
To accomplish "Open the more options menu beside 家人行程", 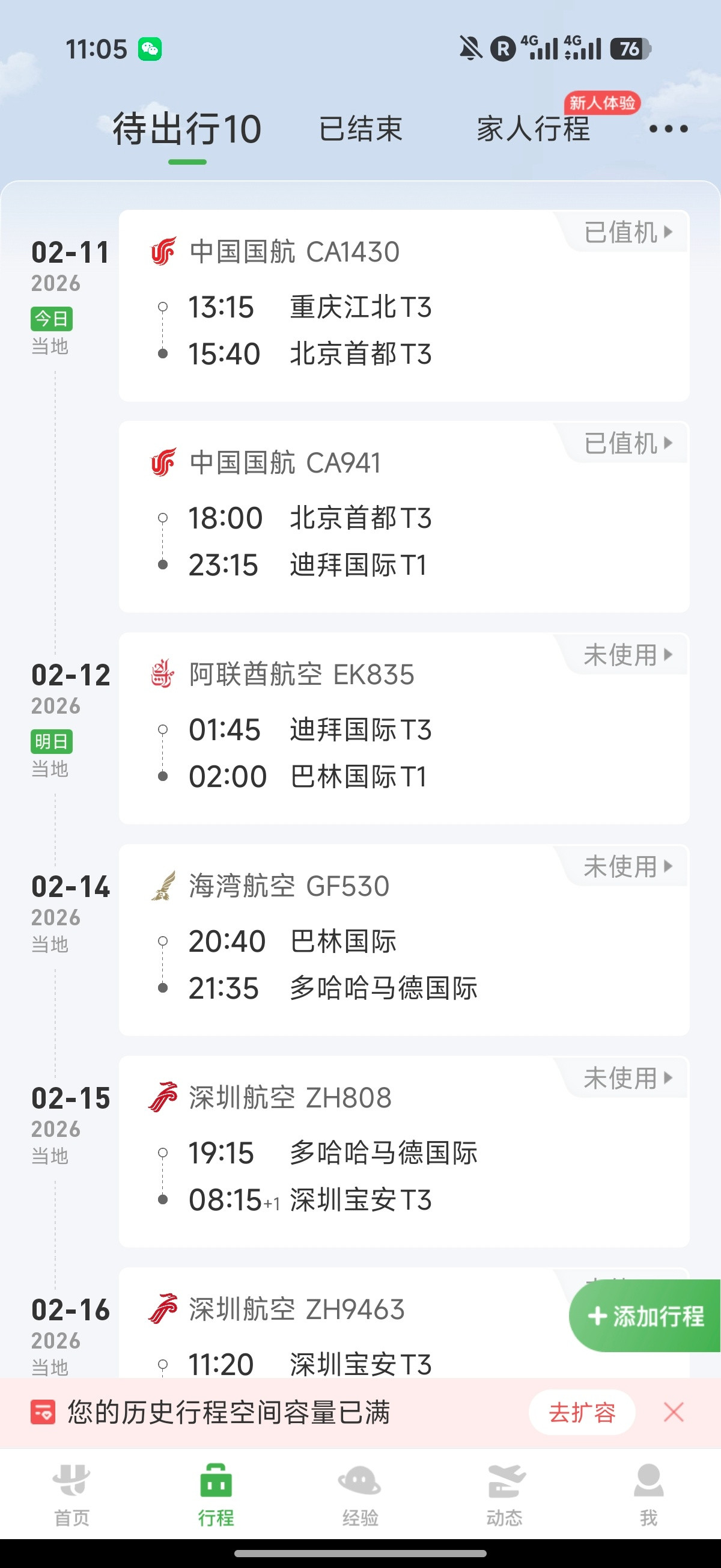I will (668, 129).
